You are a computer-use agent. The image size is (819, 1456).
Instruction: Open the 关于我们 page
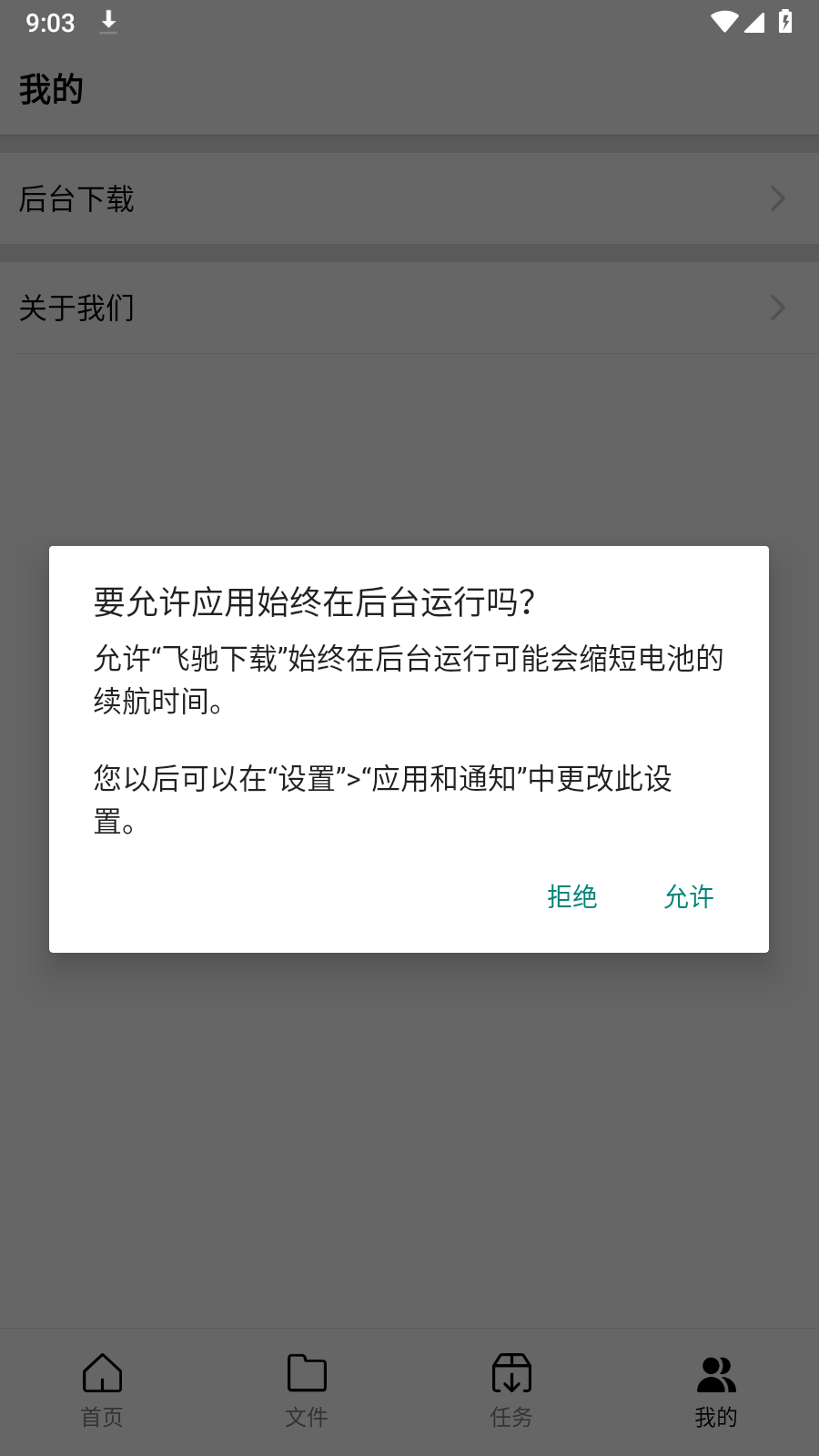(409, 308)
